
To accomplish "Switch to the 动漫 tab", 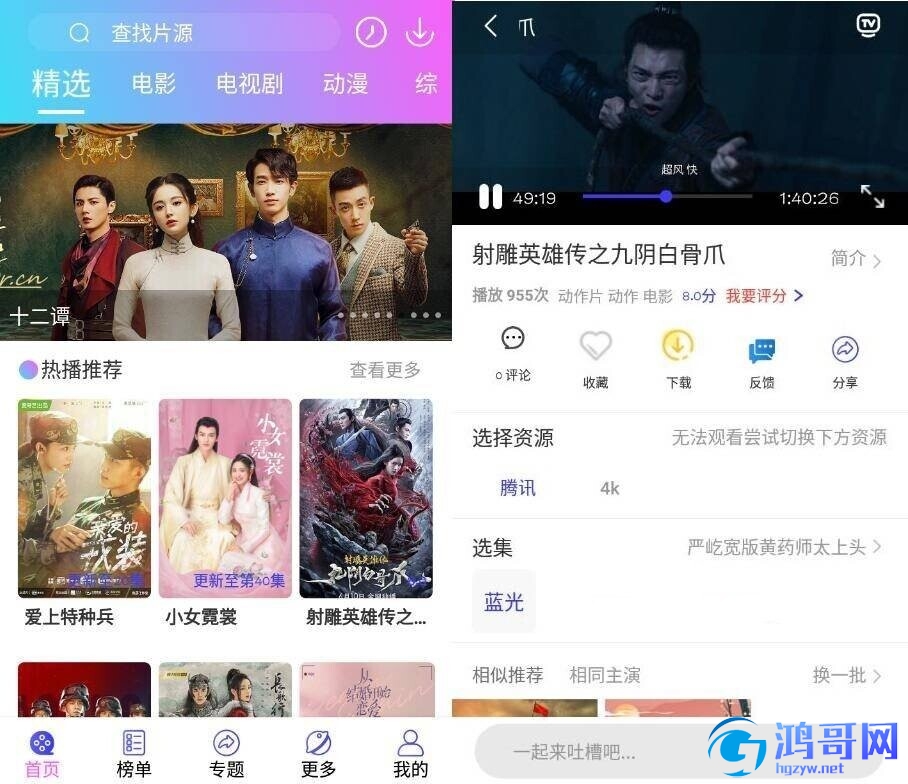I will [345, 84].
